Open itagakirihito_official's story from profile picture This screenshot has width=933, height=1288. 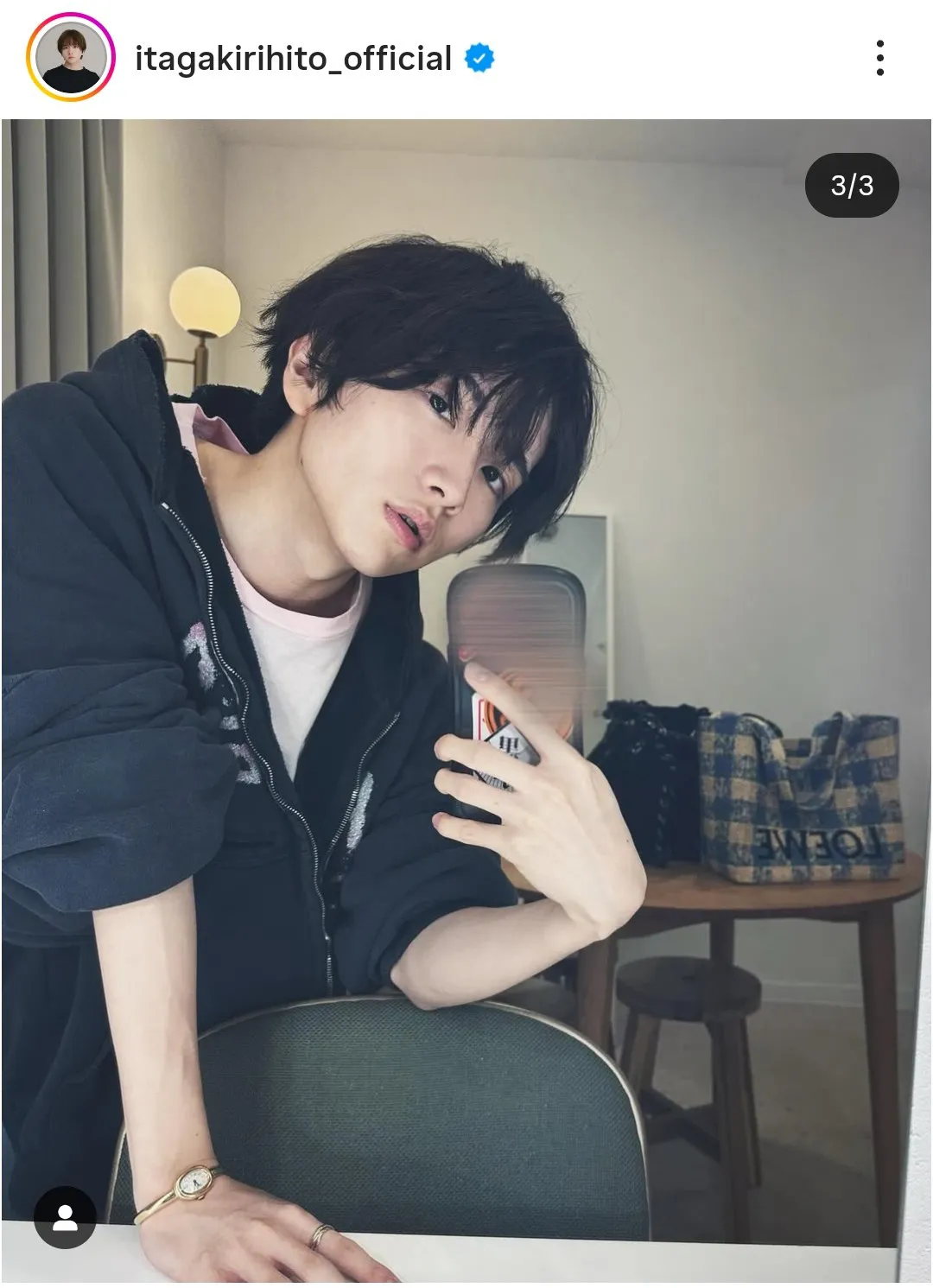(x=71, y=58)
